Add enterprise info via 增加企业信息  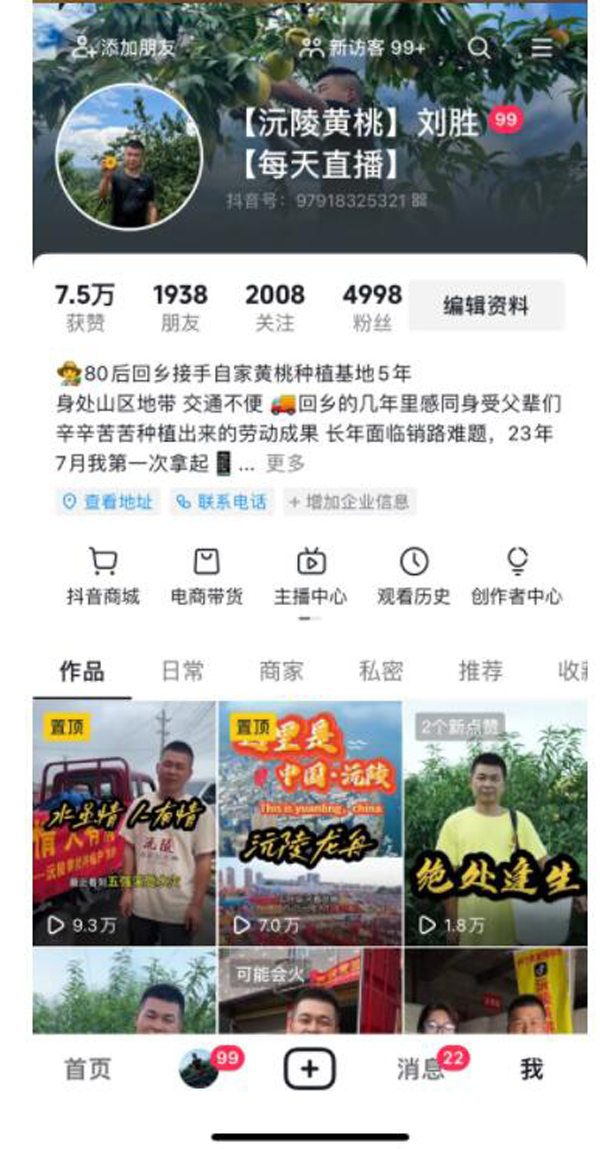(x=349, y=502)
